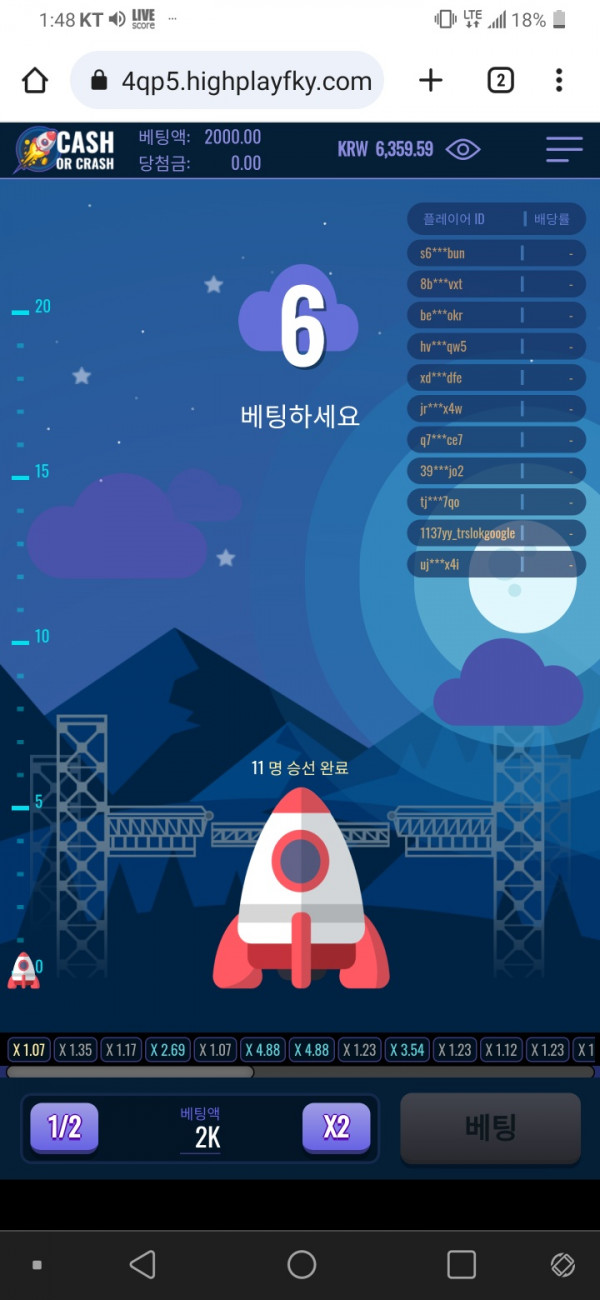The width and height of the screenshot is (600, 1300).
Task: Select the X 2.69 history chip
Action: click(167, 1050)
